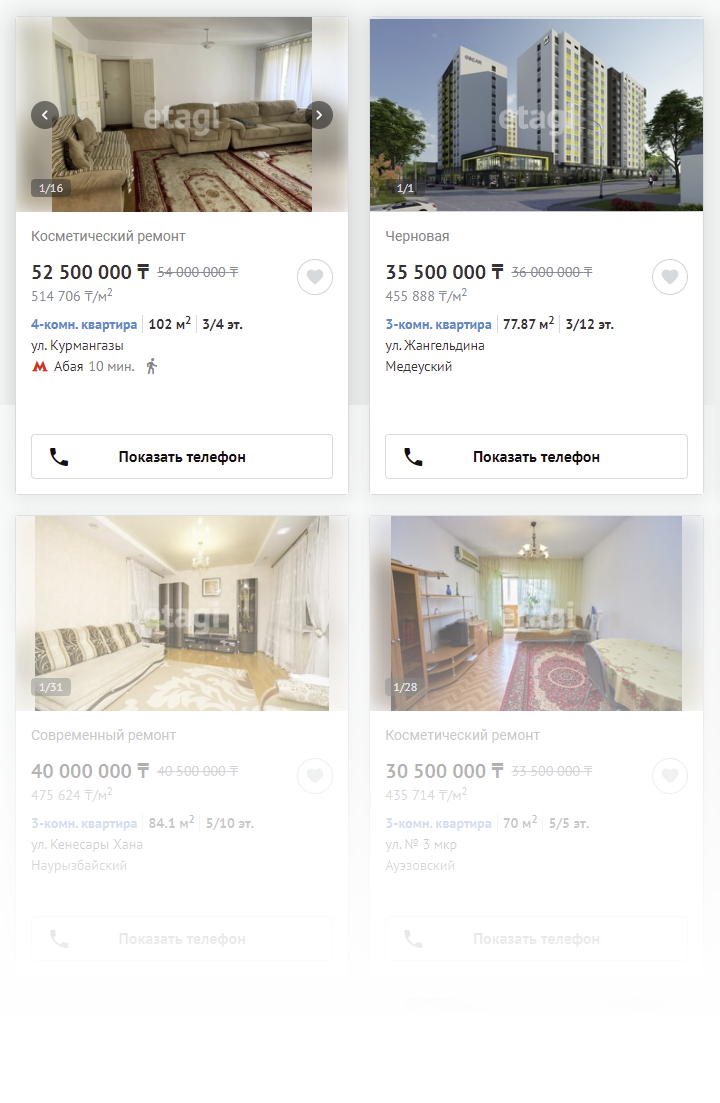The image size is (720, 1103).
Task: Show previous photo of the Курмангазы apartment
Action: pos(44,115)
